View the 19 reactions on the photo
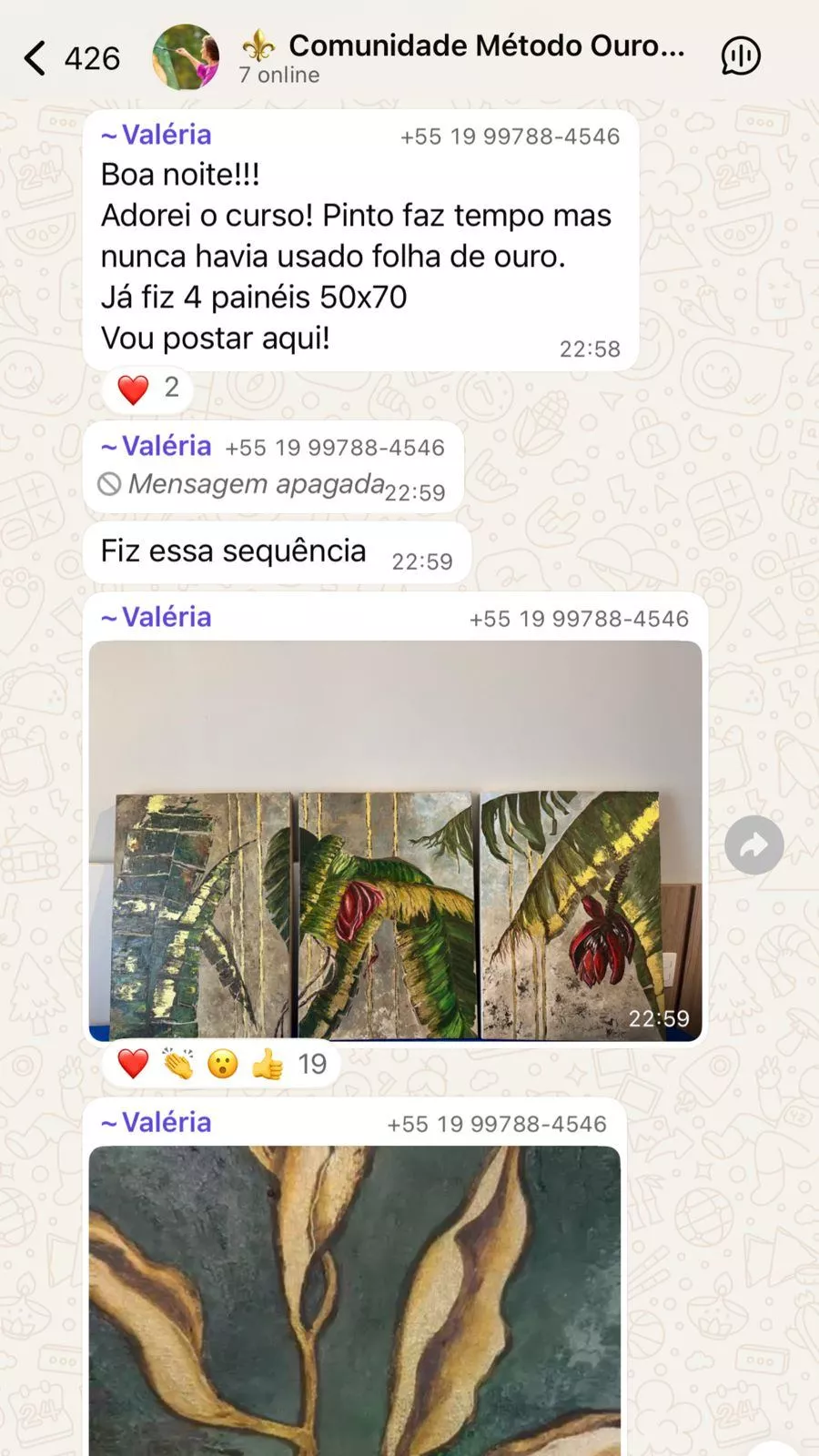Image resolution: width=819 pixels, height=1456 pixels. click(221, 1063)
